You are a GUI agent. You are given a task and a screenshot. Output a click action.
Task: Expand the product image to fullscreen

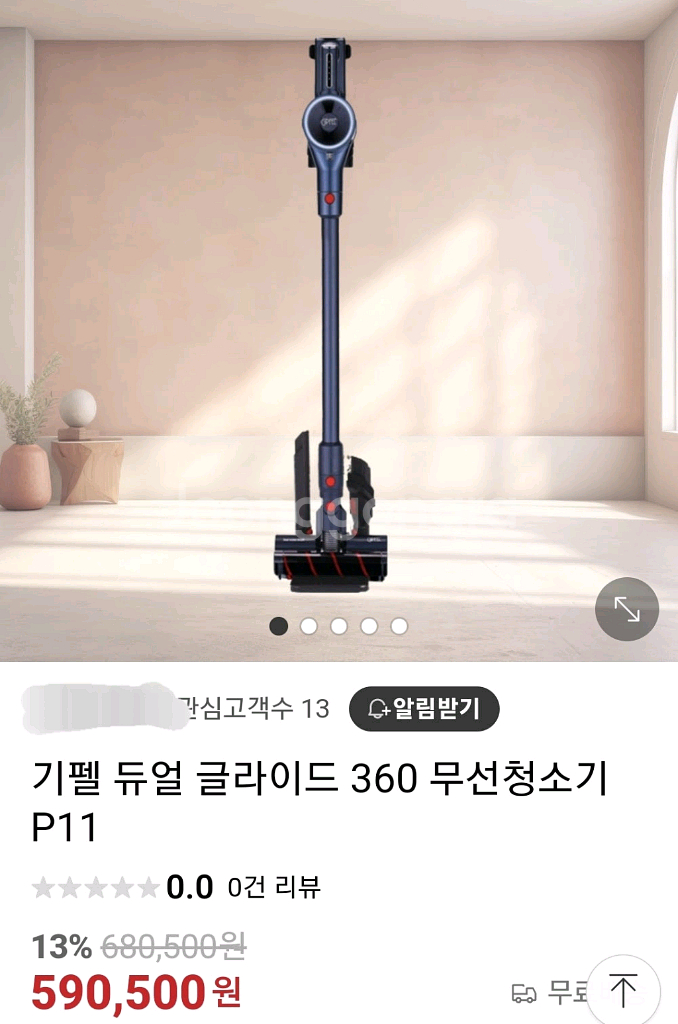tap(627, 609)
